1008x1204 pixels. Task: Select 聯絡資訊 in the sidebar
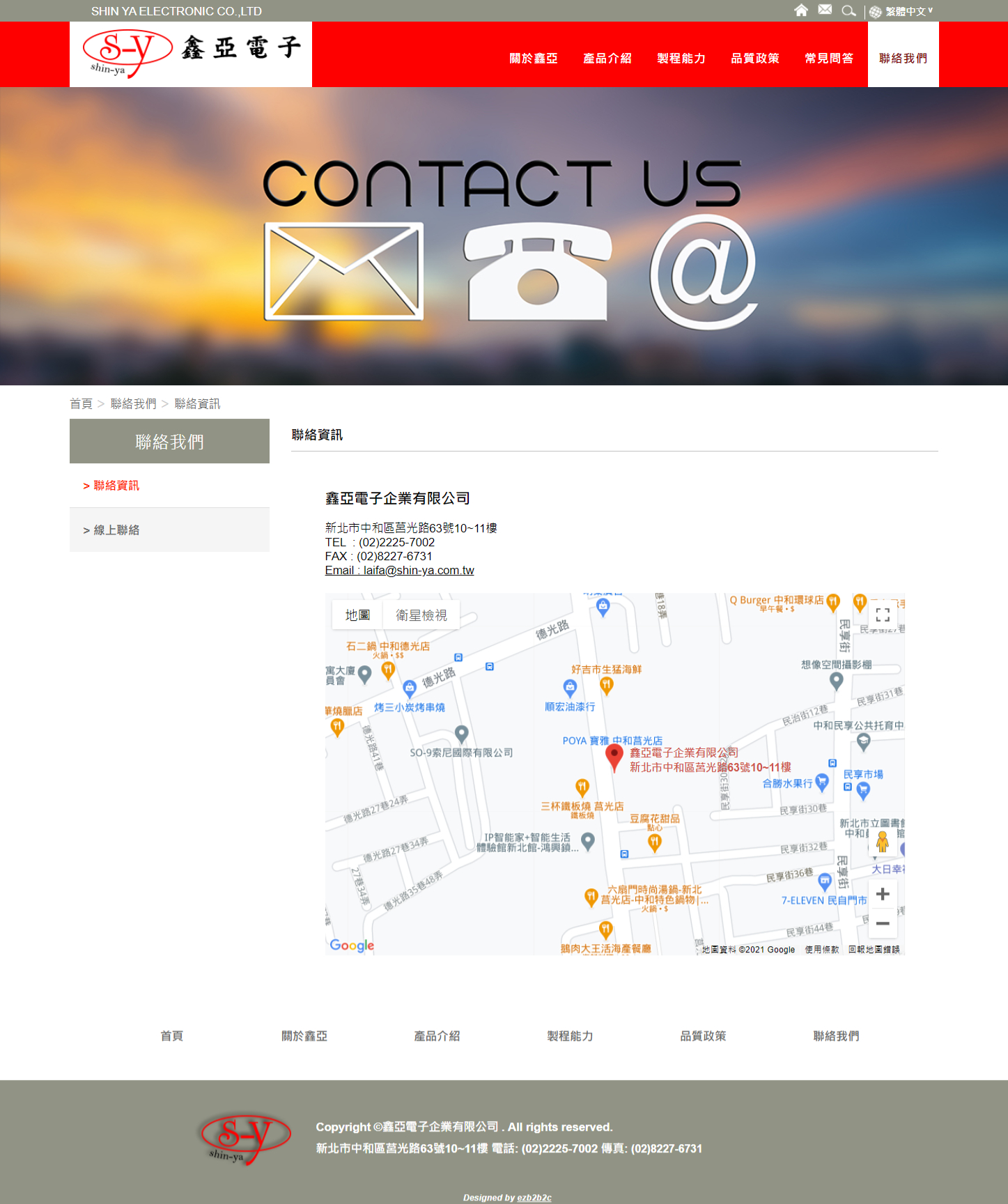point(169,486)
